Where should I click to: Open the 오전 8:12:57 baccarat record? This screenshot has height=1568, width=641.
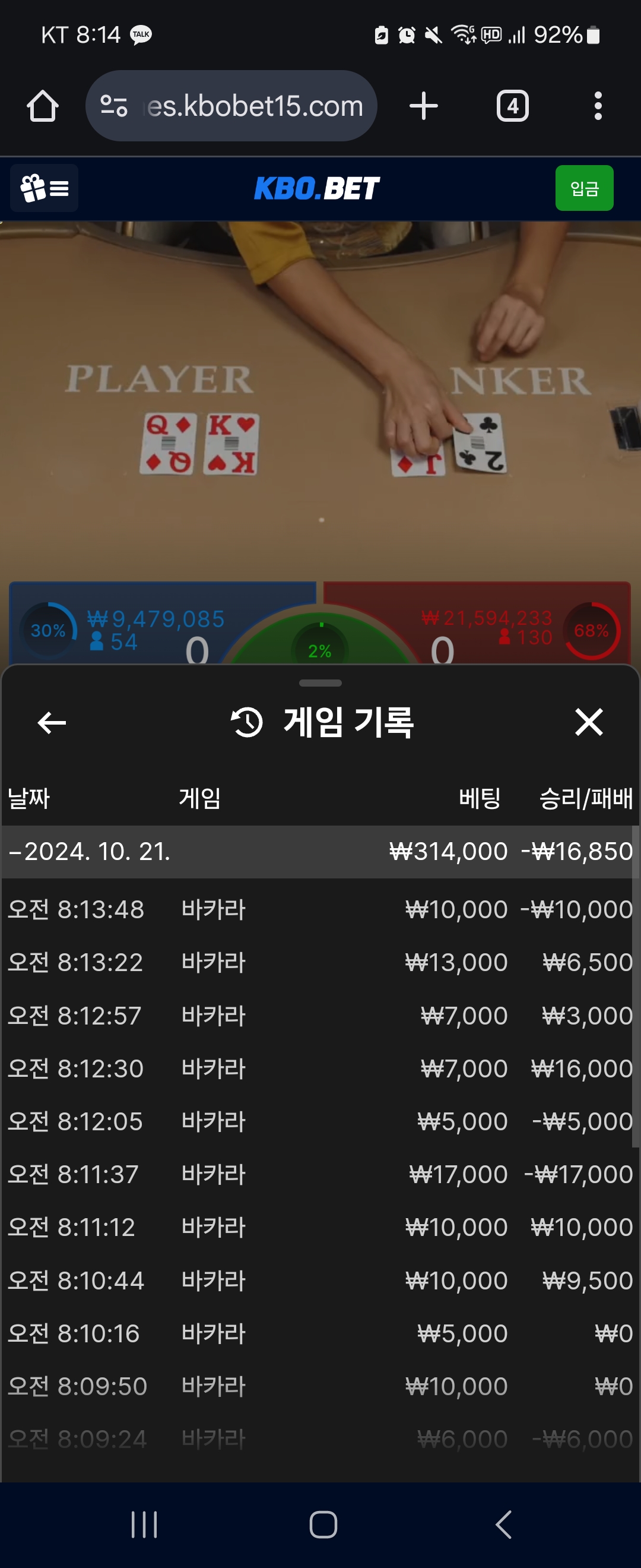pyautogui.click(x=319, y=1015)
